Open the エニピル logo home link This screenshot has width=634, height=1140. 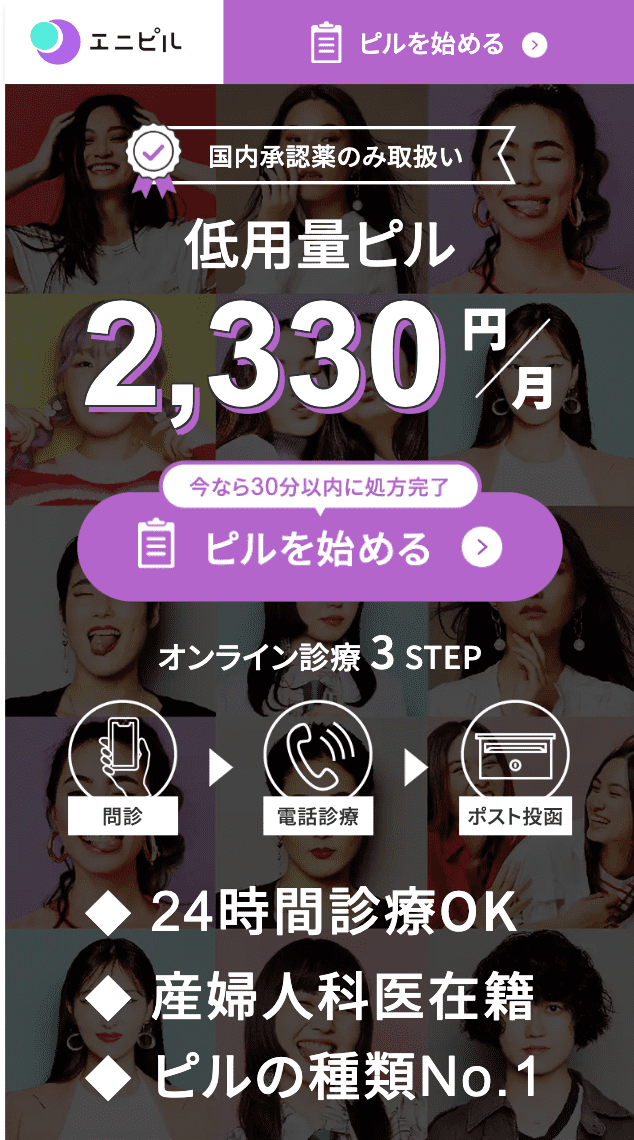coord(108,42)
